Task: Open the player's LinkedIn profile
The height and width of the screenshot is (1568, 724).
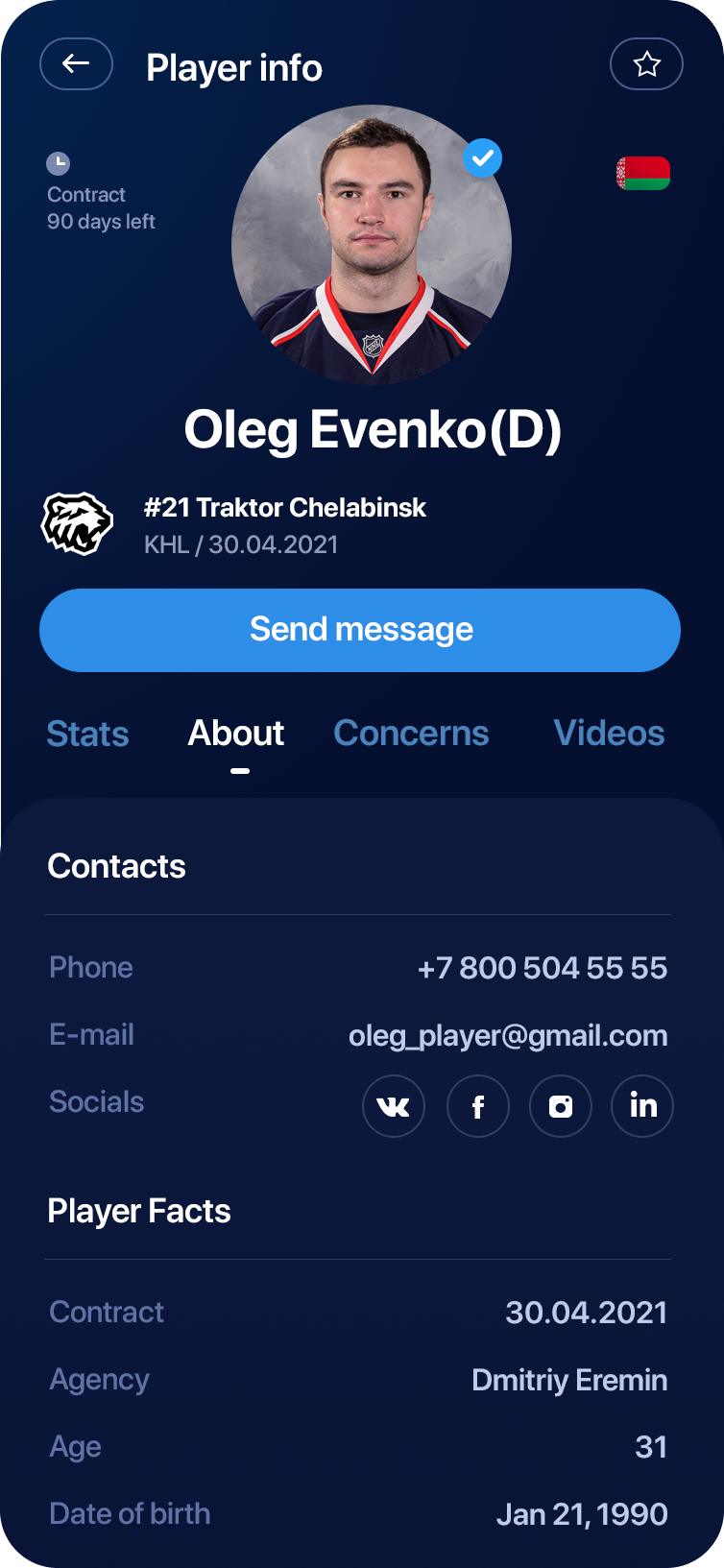Action: (642, 1106)
